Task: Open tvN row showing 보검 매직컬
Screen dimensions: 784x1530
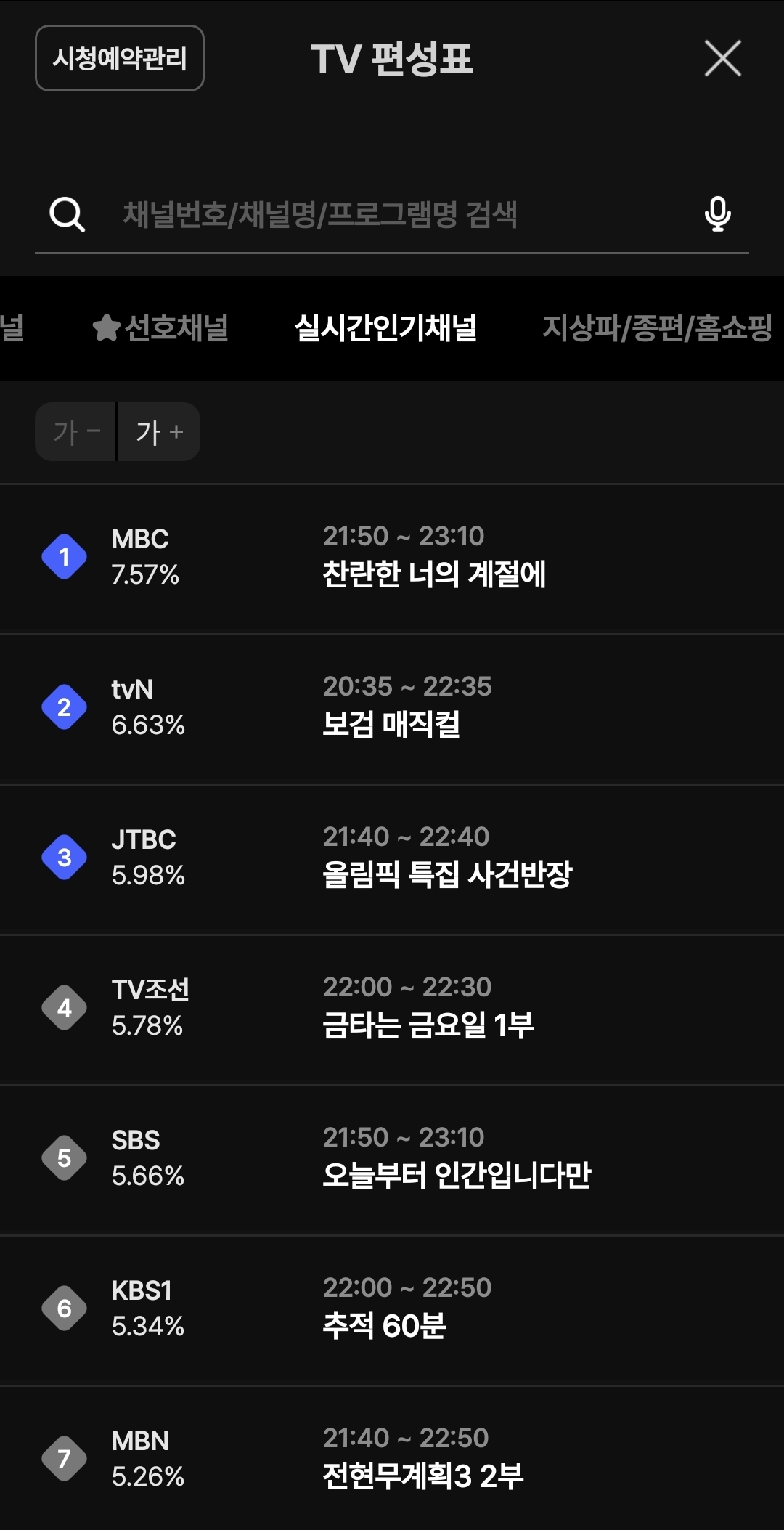Action: [x=392, y=707]
